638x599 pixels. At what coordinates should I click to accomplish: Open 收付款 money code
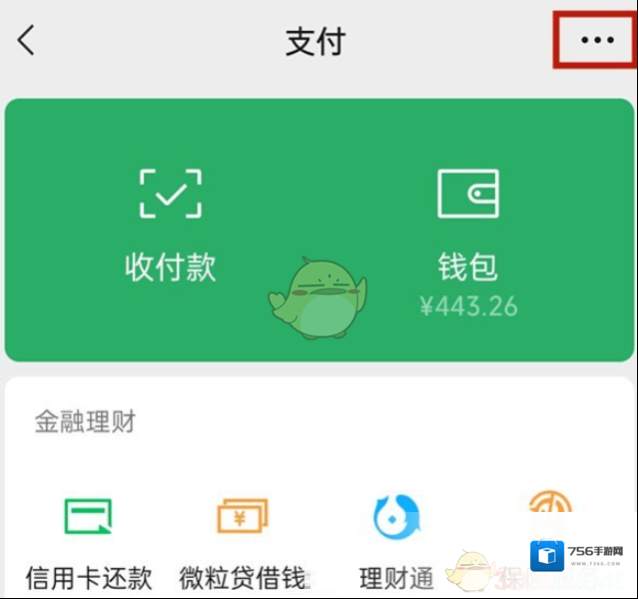point(170,225)
